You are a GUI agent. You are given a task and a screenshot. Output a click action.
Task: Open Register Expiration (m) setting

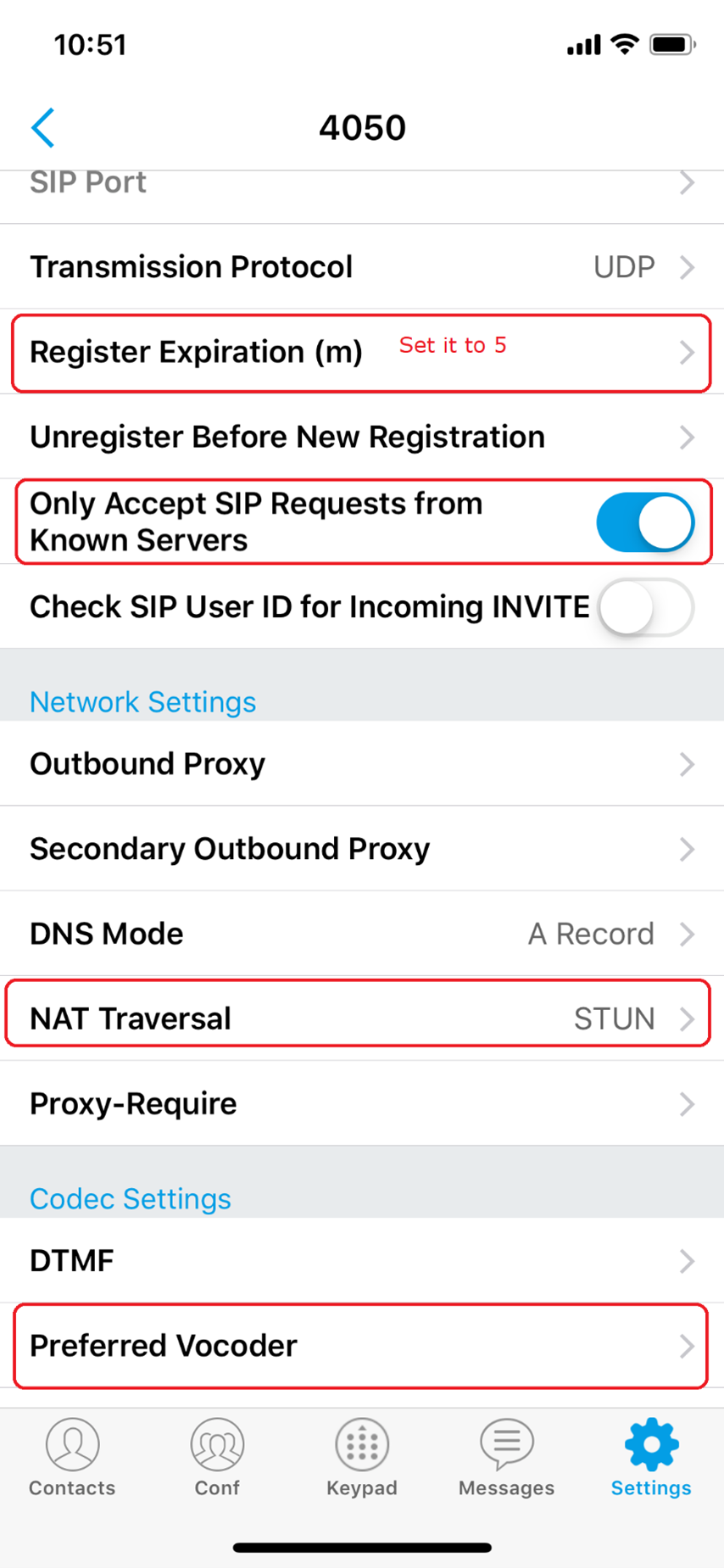tap(362, 352)
